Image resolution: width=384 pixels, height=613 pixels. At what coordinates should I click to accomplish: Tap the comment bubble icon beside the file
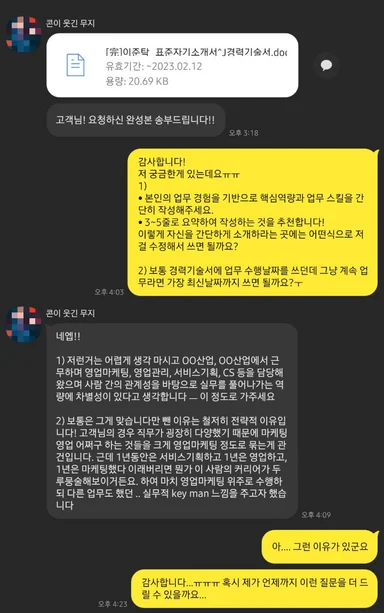coord(326,65)
